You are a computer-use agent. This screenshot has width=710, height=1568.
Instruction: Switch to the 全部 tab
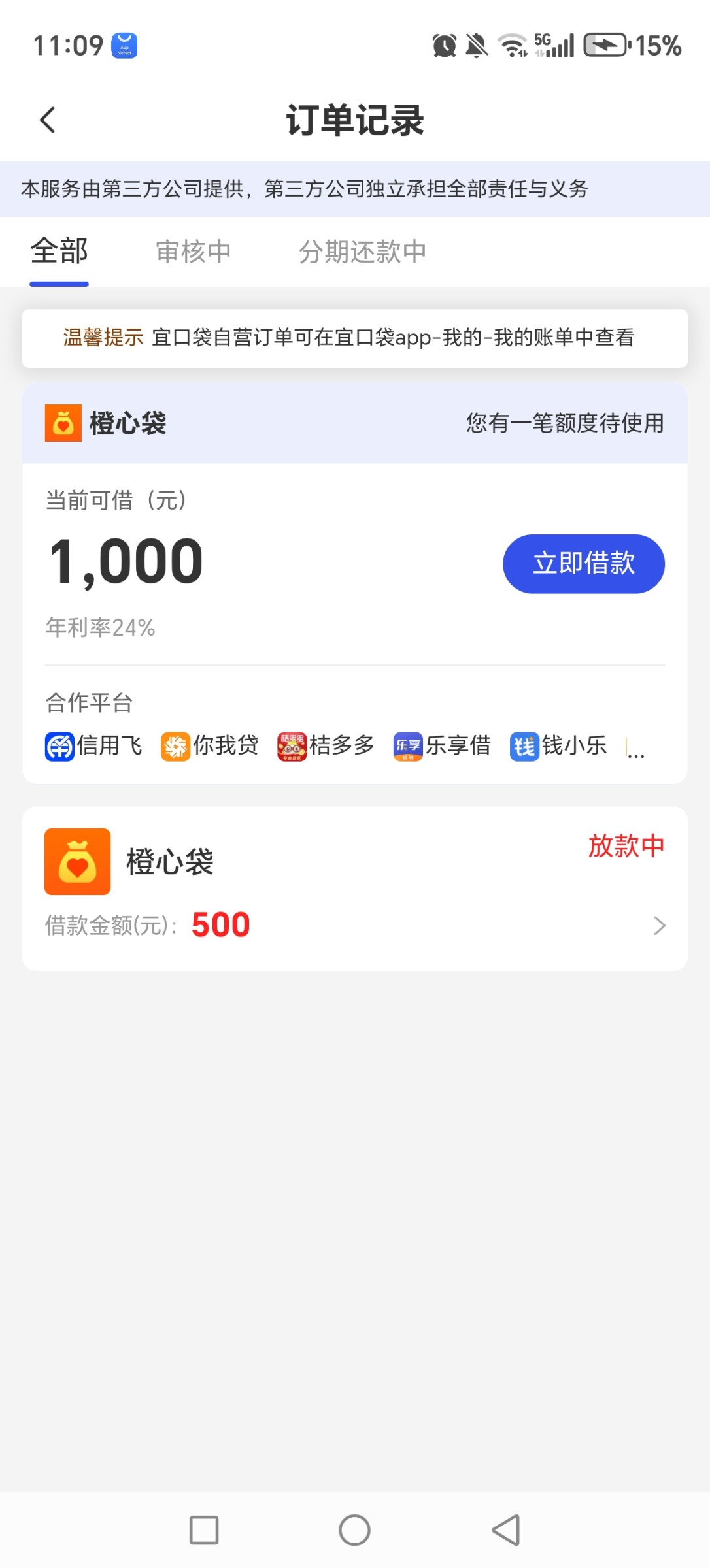59,252
